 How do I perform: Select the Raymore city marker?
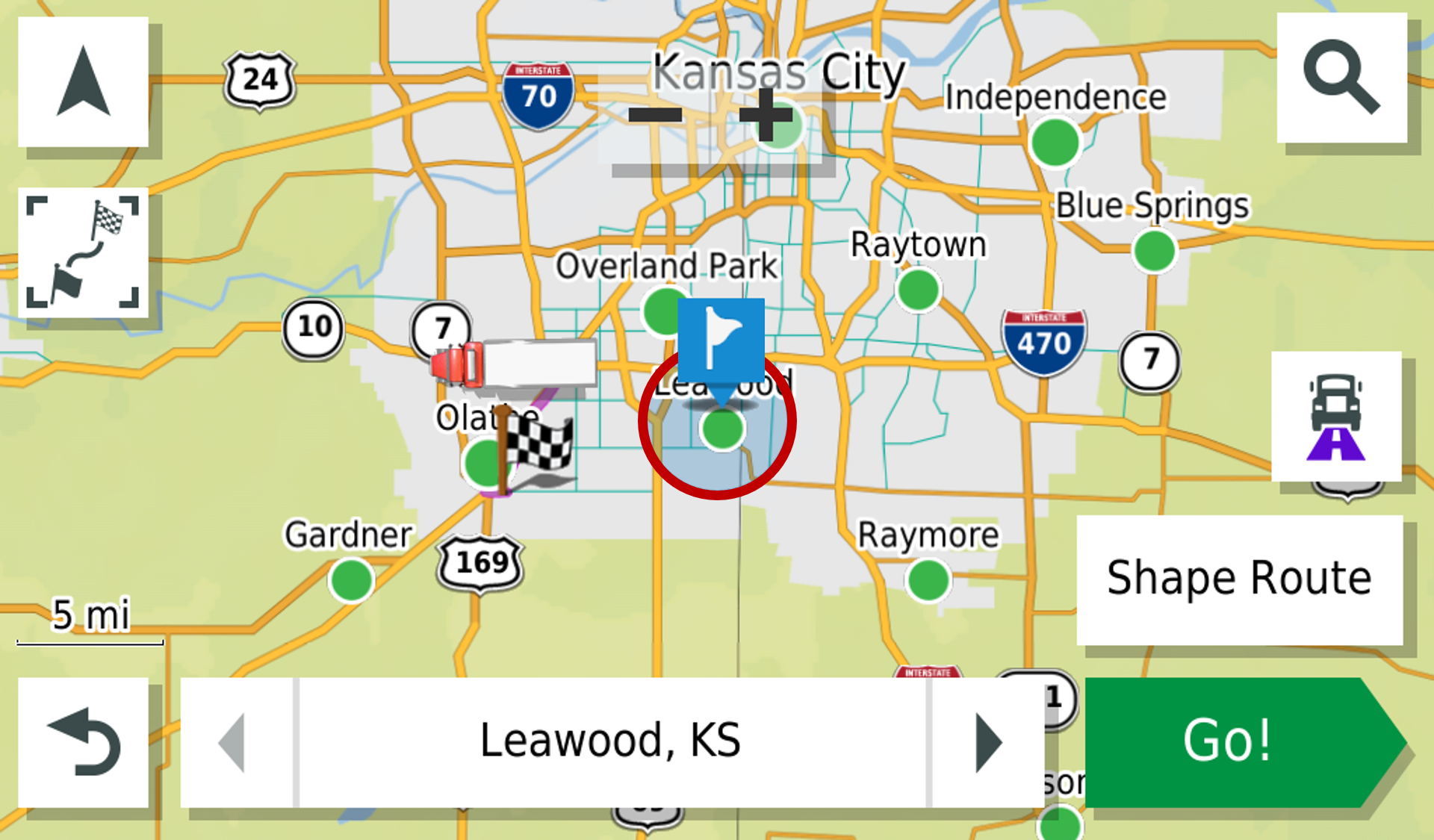[x=928, y=579]
